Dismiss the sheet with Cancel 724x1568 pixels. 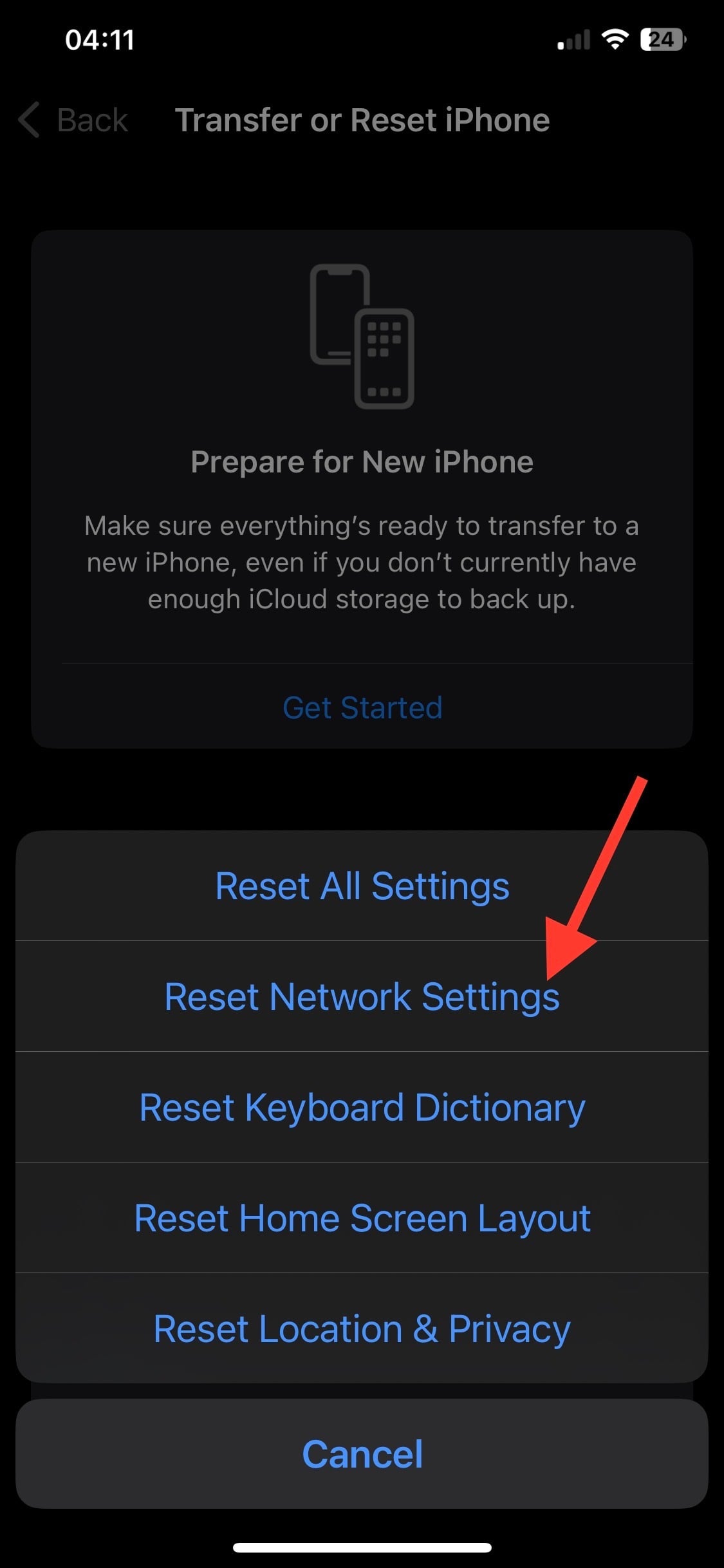(x=362, y=1454)
